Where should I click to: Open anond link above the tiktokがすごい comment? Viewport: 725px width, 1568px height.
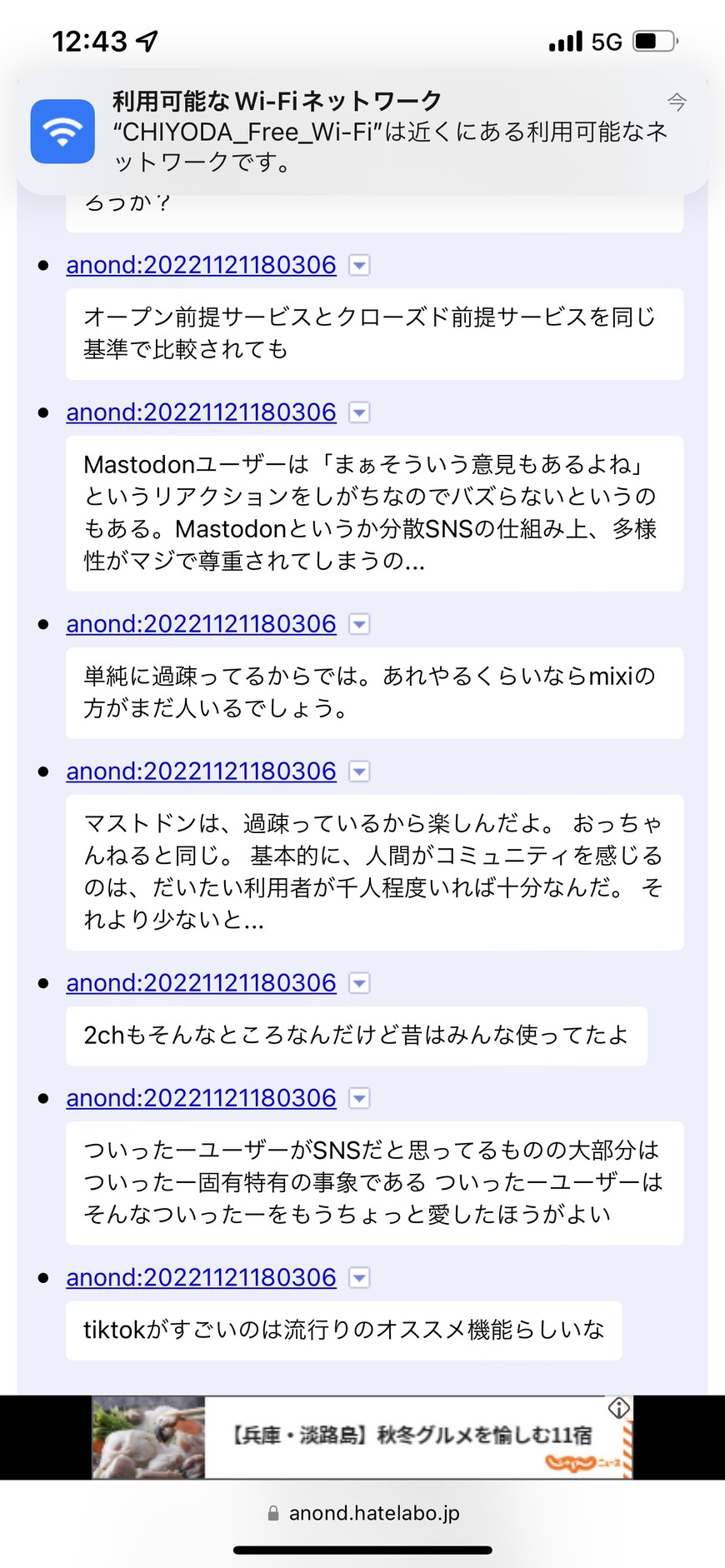point(201,1277)
